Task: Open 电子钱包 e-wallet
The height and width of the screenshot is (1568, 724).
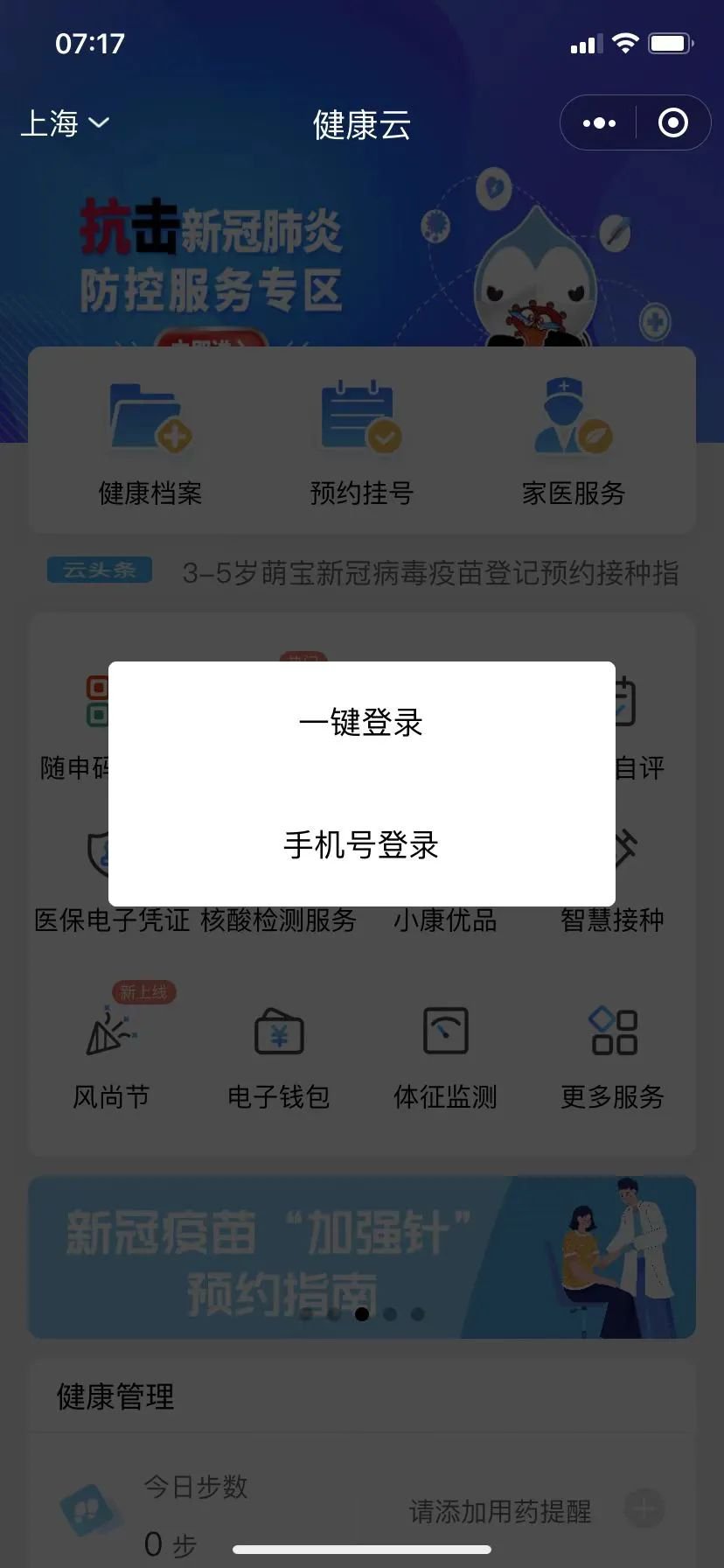Action: click(x=278, y=1057)
